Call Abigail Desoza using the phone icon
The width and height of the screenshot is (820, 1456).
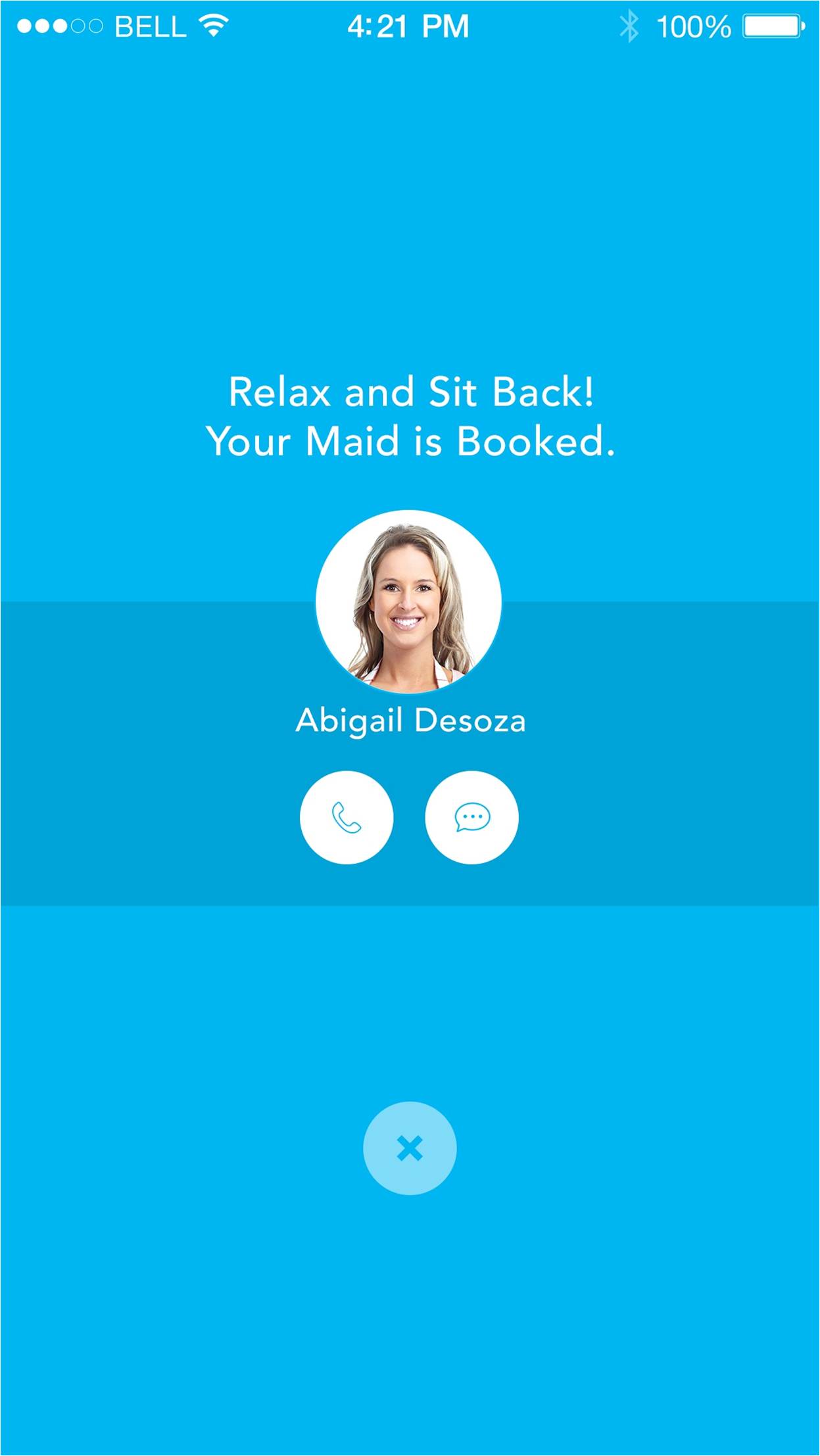[347, 817]
